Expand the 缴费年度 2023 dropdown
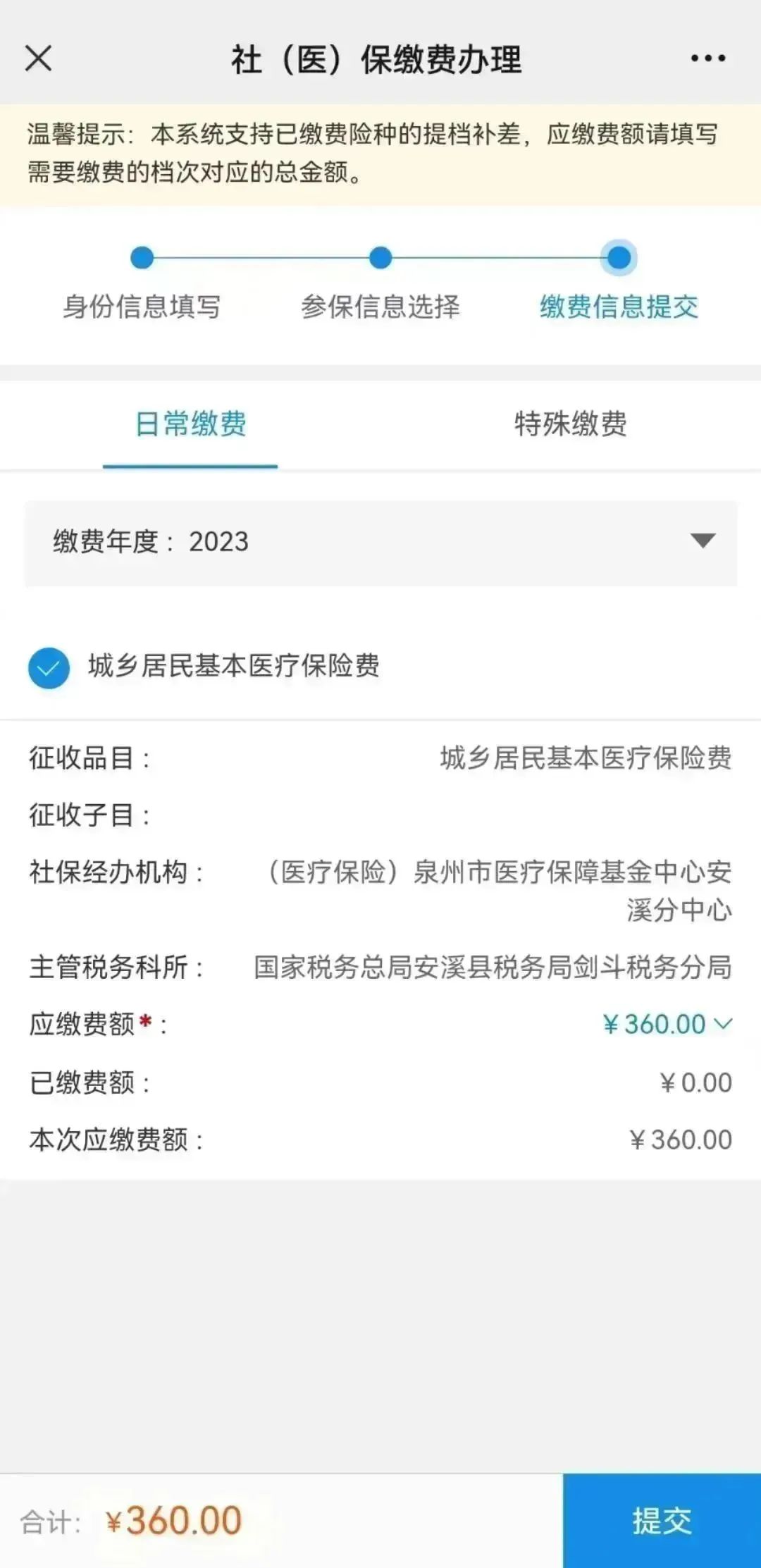Screen dimensions: 761x1568 click(x=381, y=543)
